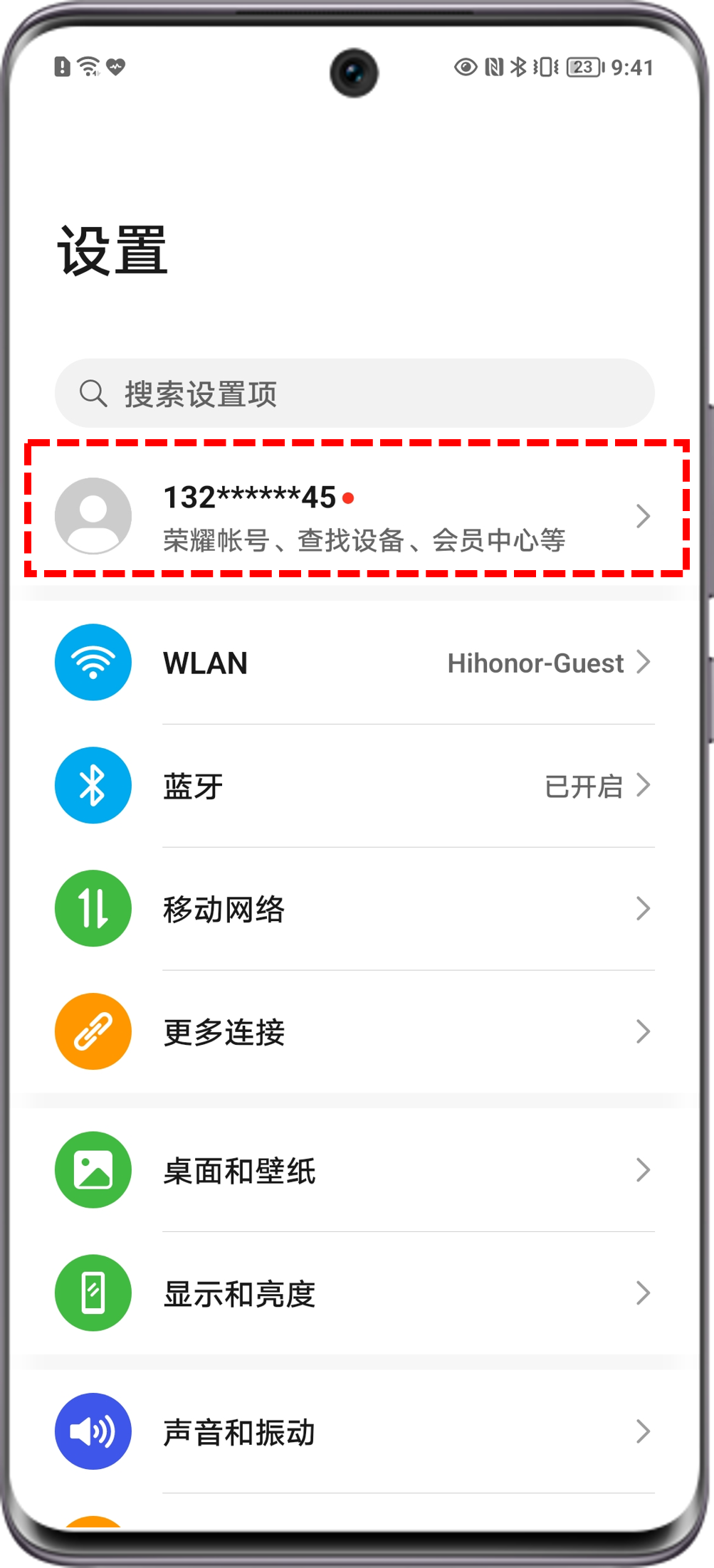Viewport: 714px width, 1568px height.
Task: Open the 荣耀帐号 account row 132******45
Action: [x=355, y=517]
